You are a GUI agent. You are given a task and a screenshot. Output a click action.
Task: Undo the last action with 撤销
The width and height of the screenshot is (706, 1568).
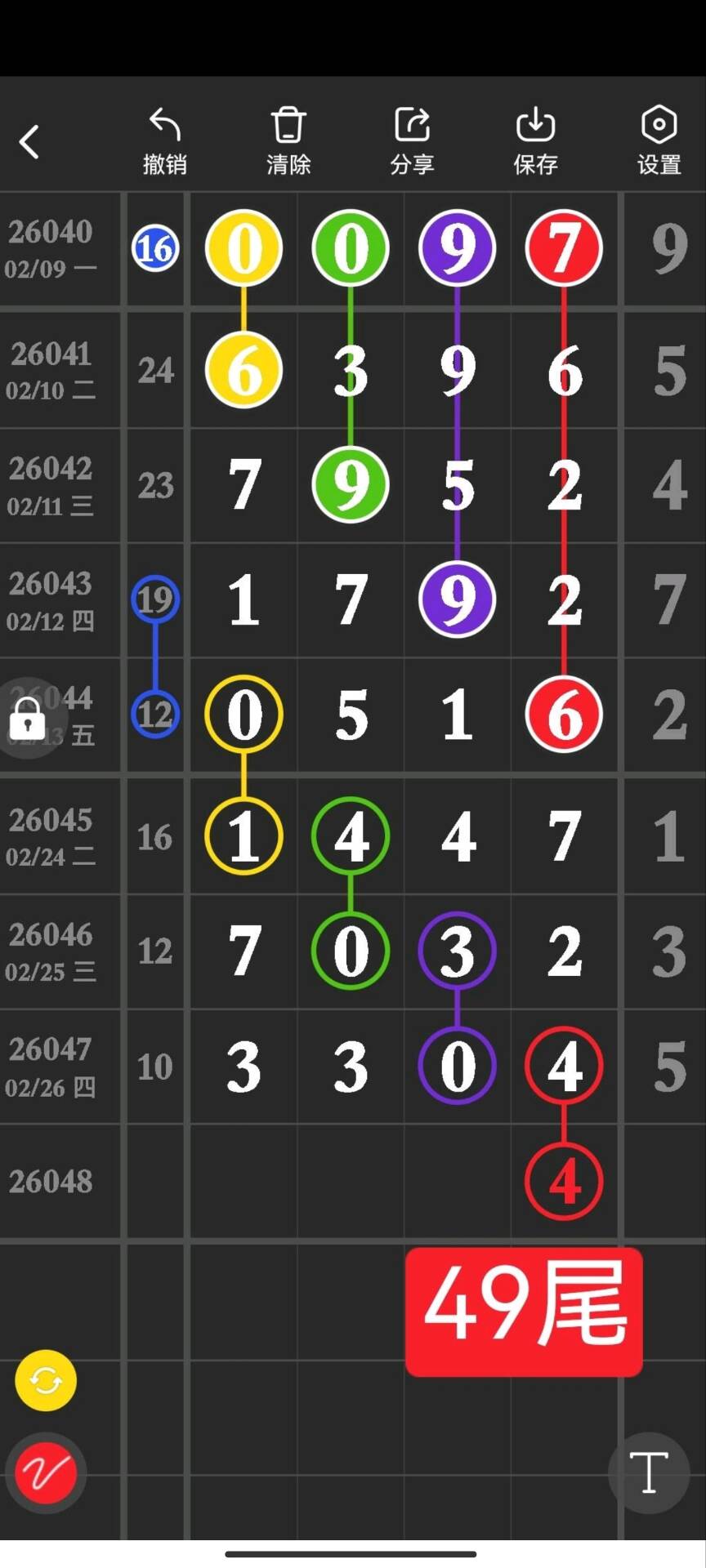(165, 141)
